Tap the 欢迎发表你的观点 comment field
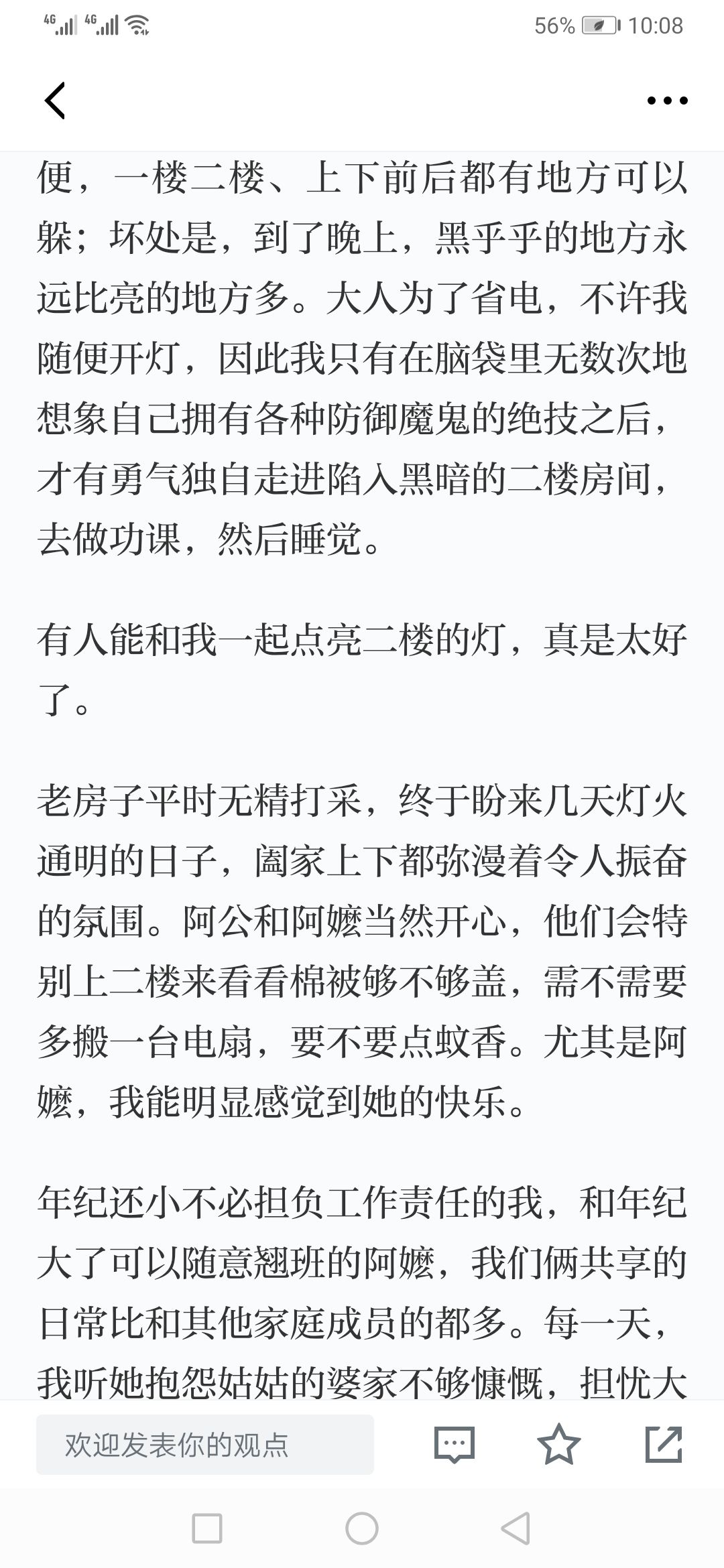This screenshot has height=1568, width=724. coord(205,1445)
